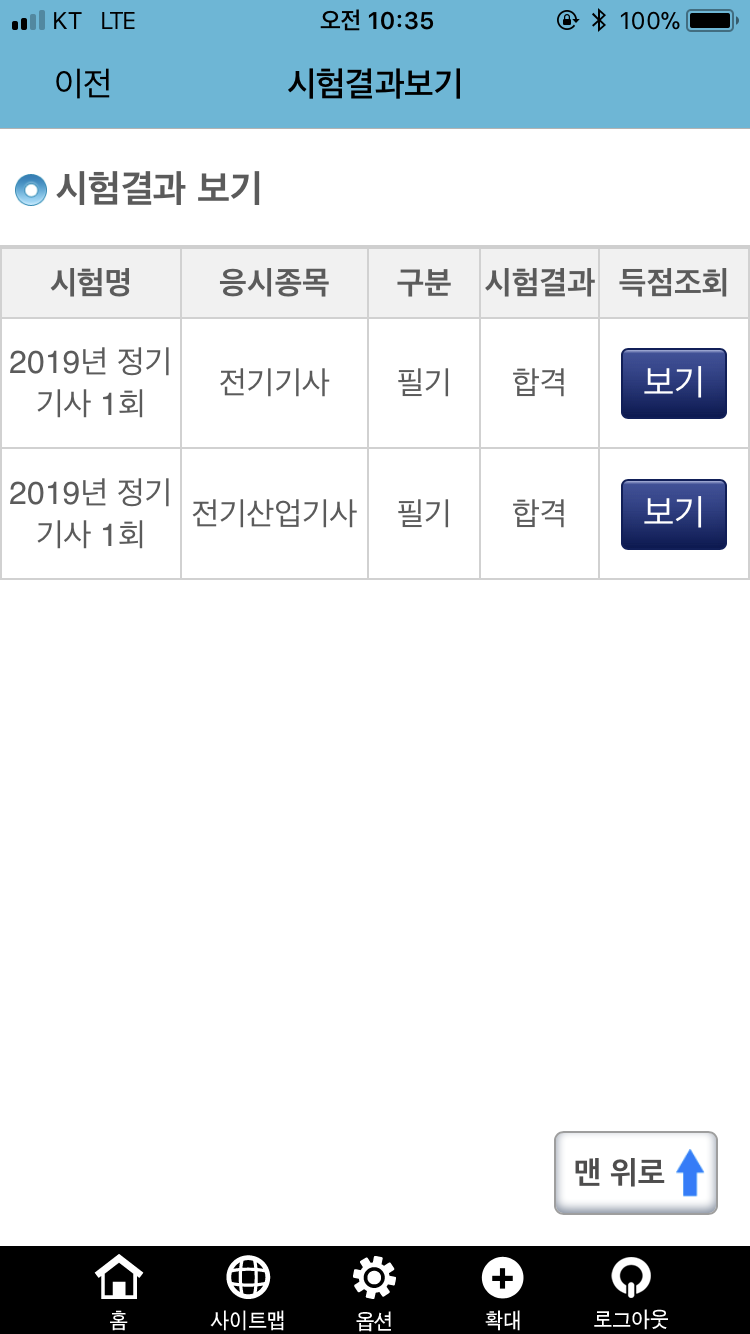Image resolution: width=750 pixels, height=1334 pixels.
Task: Go back using the 이전 button
Action: [x=83, y=83]
